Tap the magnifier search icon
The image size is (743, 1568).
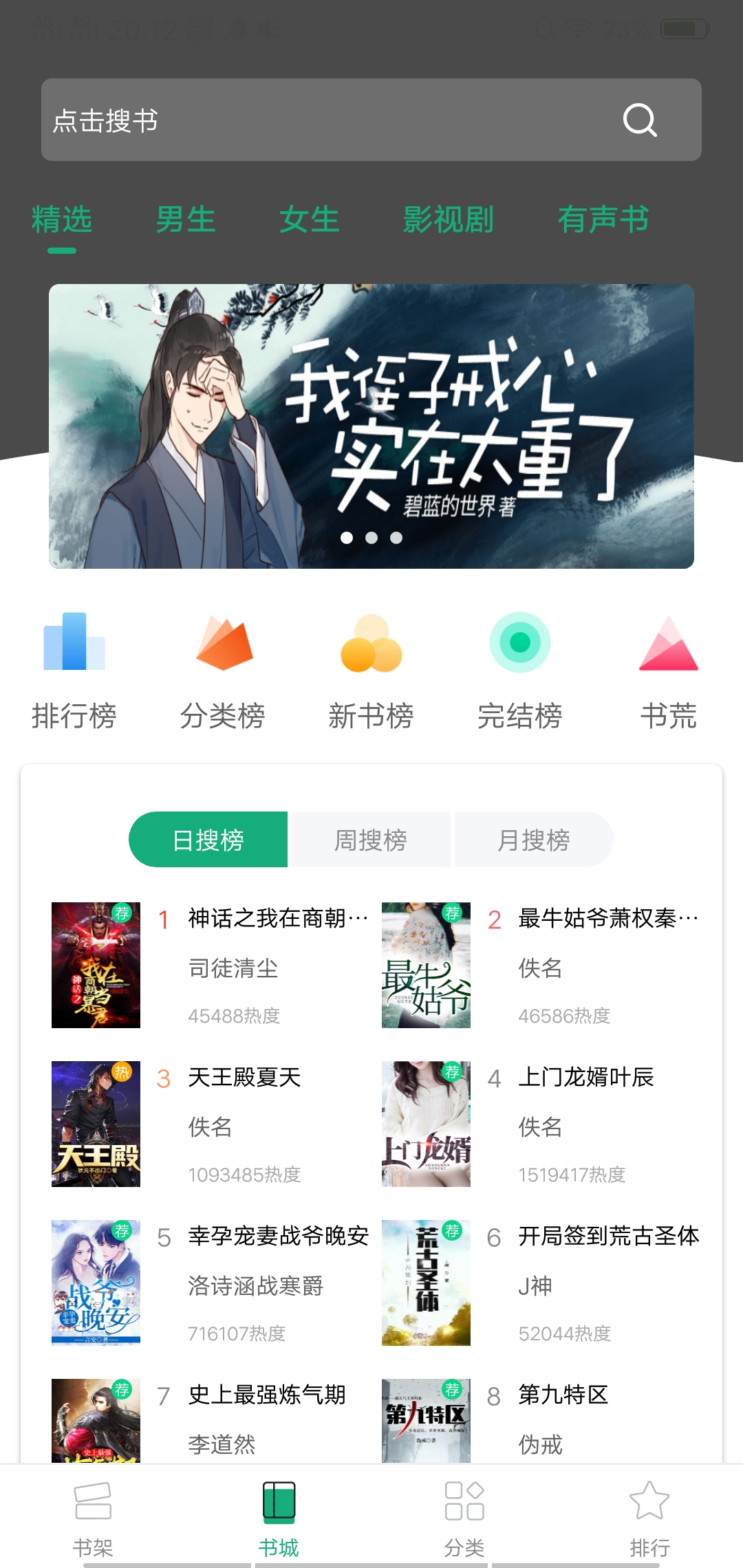coord(640,120)
